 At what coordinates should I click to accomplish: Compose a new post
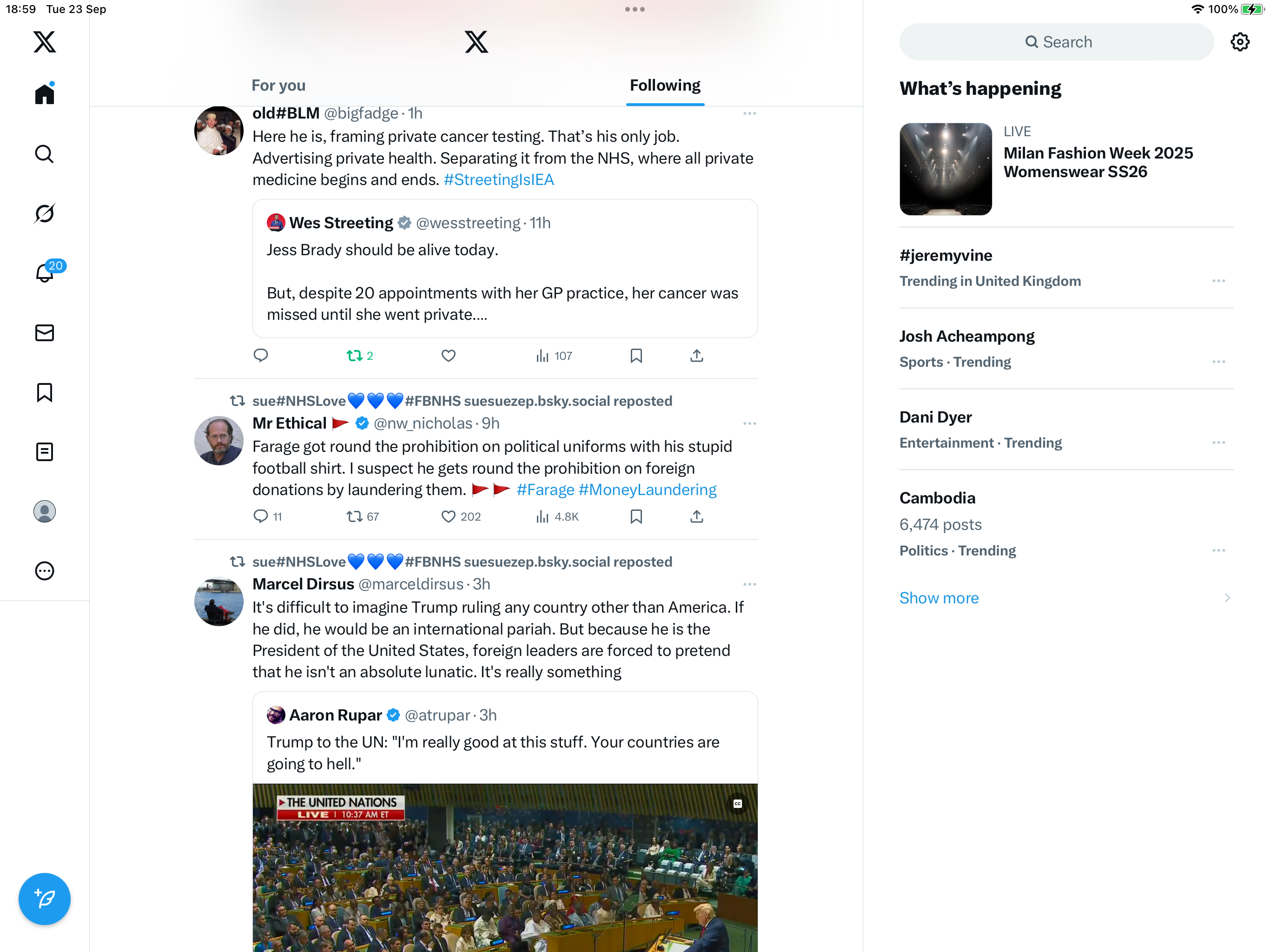point(45,899)
